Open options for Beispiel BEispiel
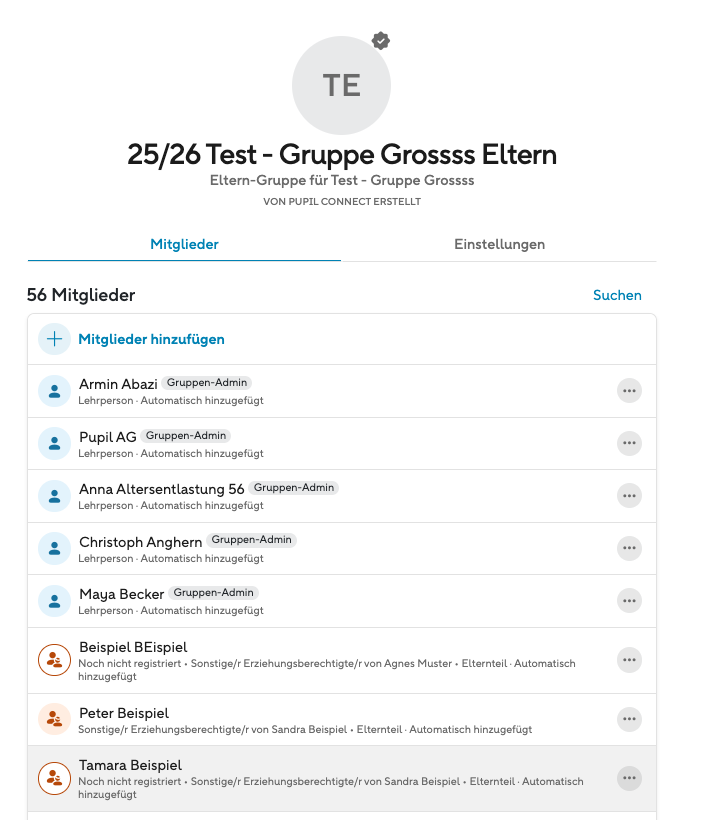 coord(629,660)
